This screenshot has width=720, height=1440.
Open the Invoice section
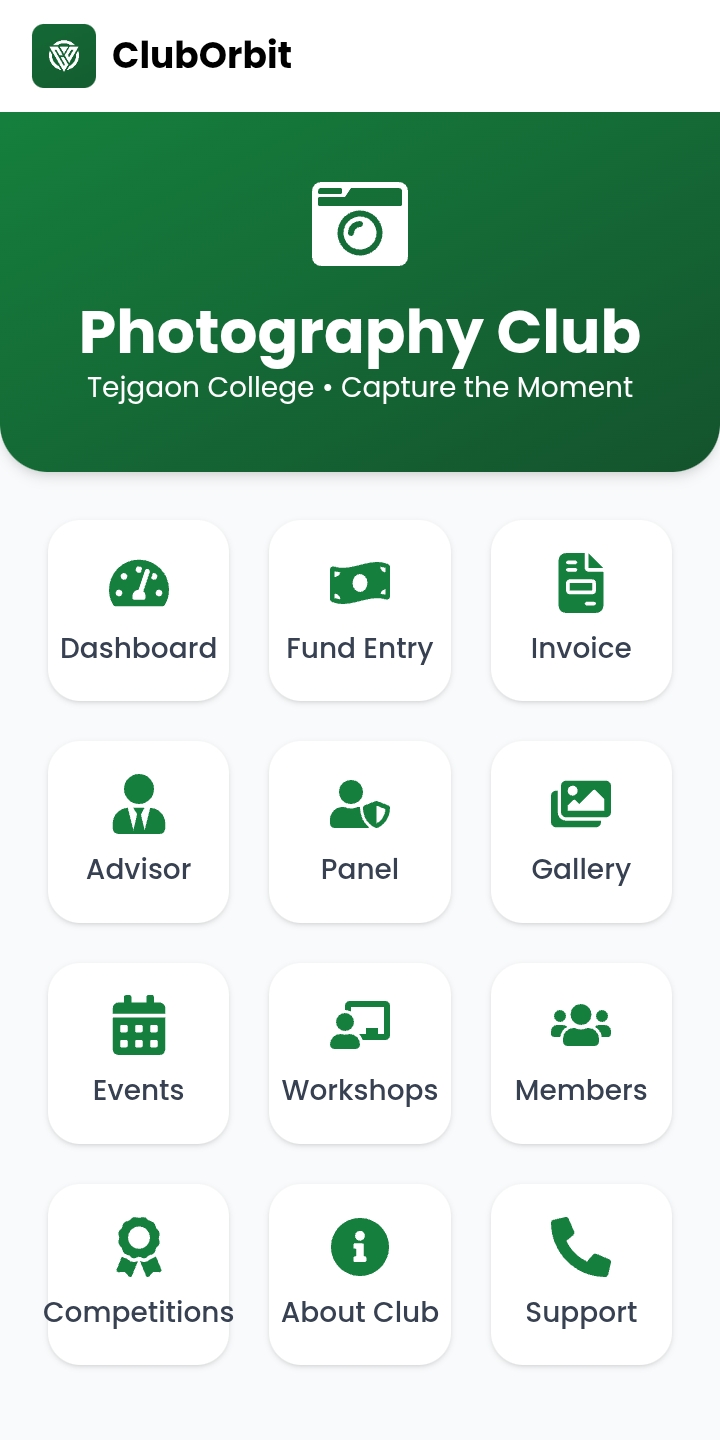click(x=581, y=610)
